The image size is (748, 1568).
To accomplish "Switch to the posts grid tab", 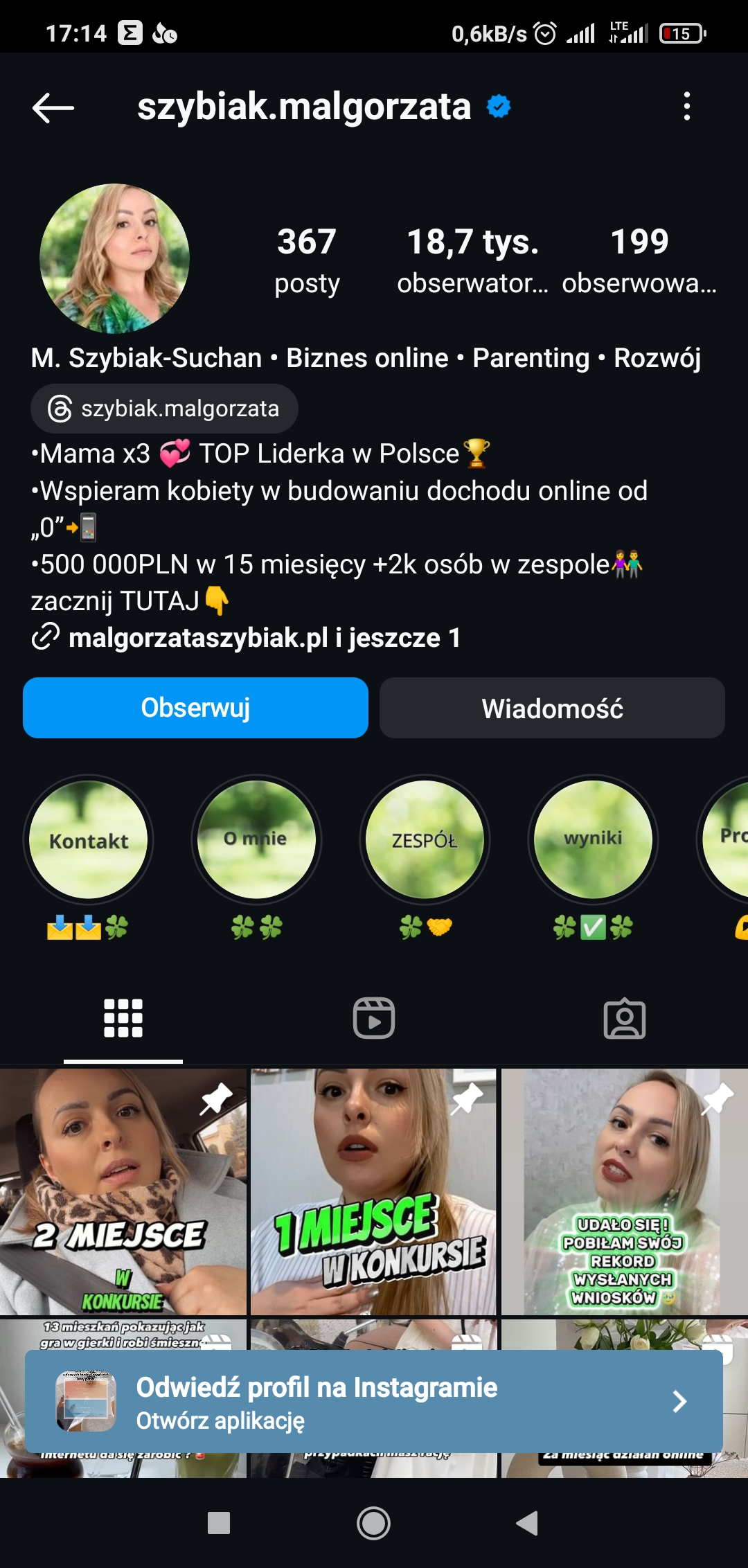I will pyautogui.click(x=123, y=1018).
